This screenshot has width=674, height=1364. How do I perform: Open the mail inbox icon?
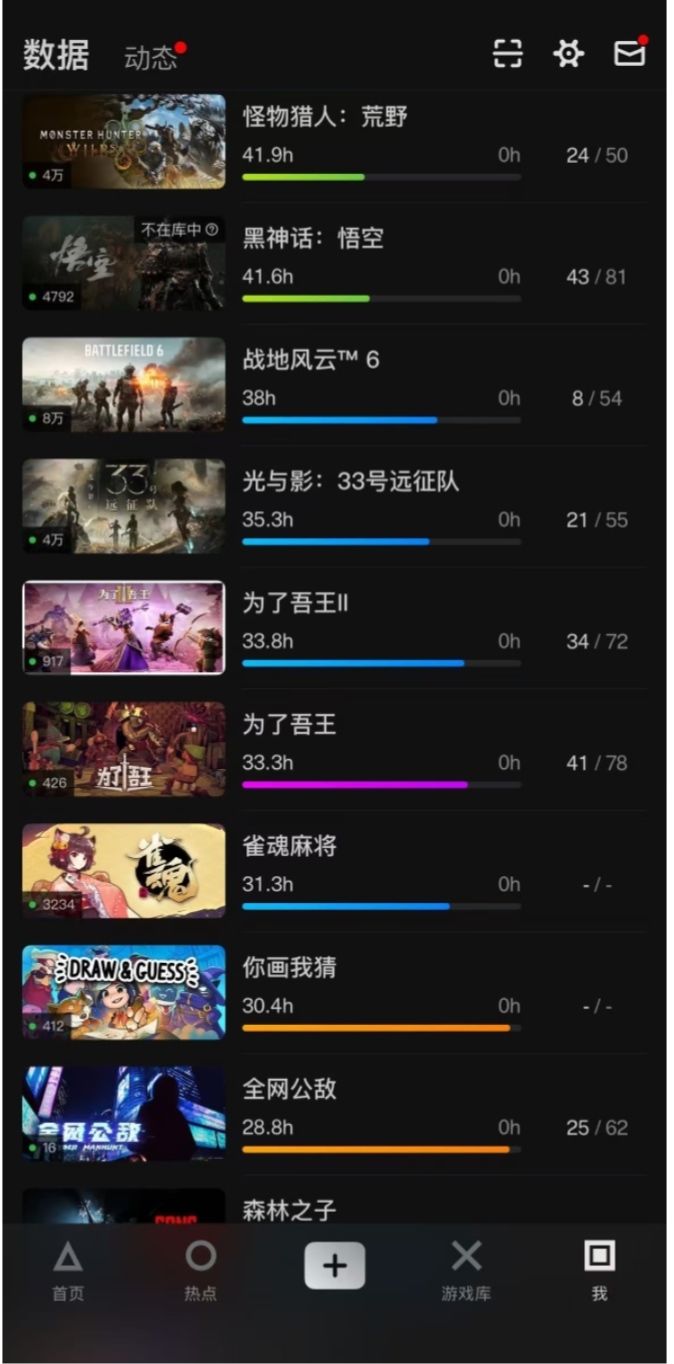click(629, 54)
